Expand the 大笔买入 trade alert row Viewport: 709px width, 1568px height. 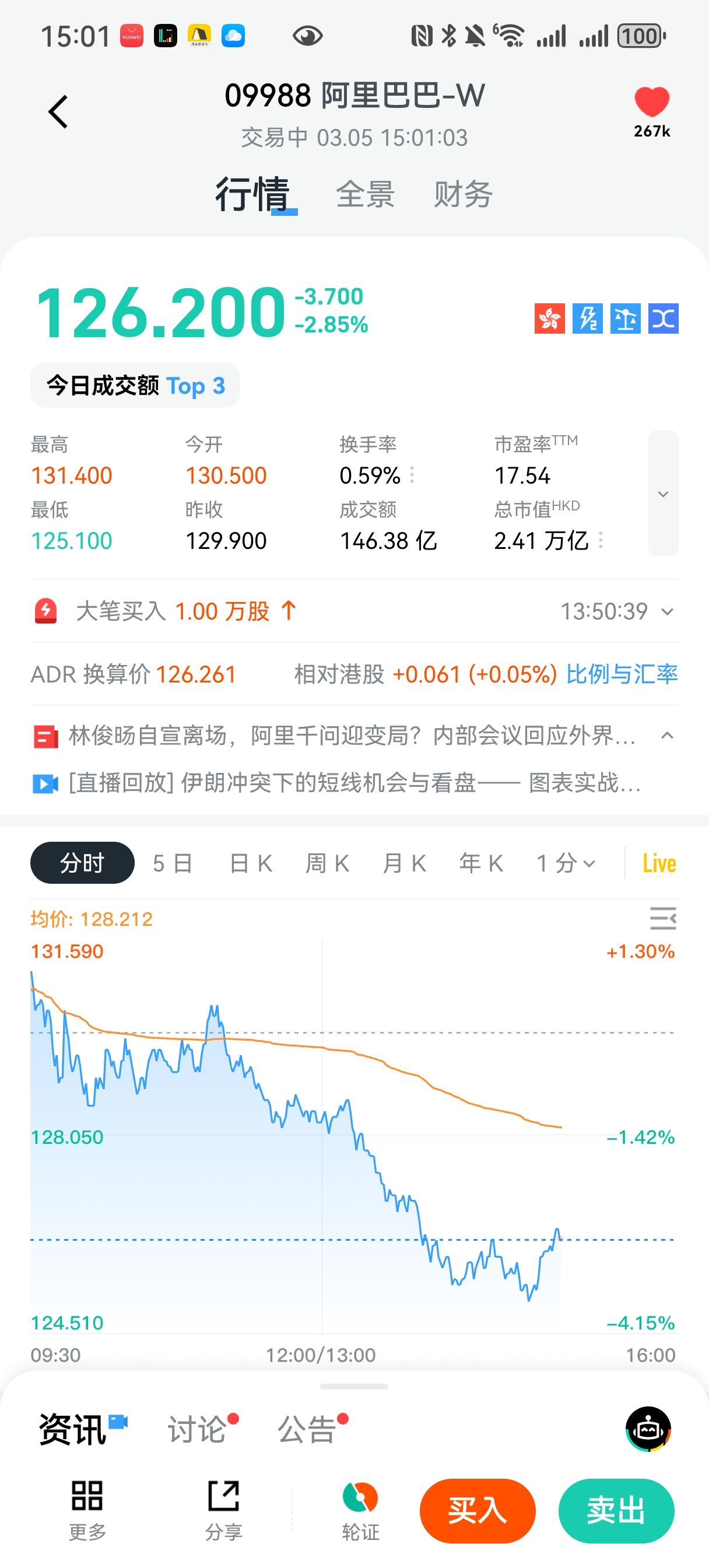pos(667,612)
